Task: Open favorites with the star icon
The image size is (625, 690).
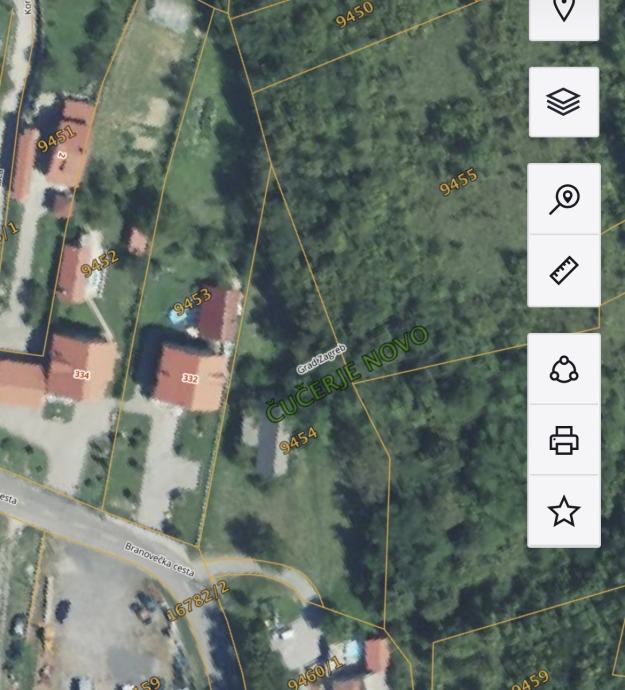Action: pyautogui.click(x=564, y=511)
